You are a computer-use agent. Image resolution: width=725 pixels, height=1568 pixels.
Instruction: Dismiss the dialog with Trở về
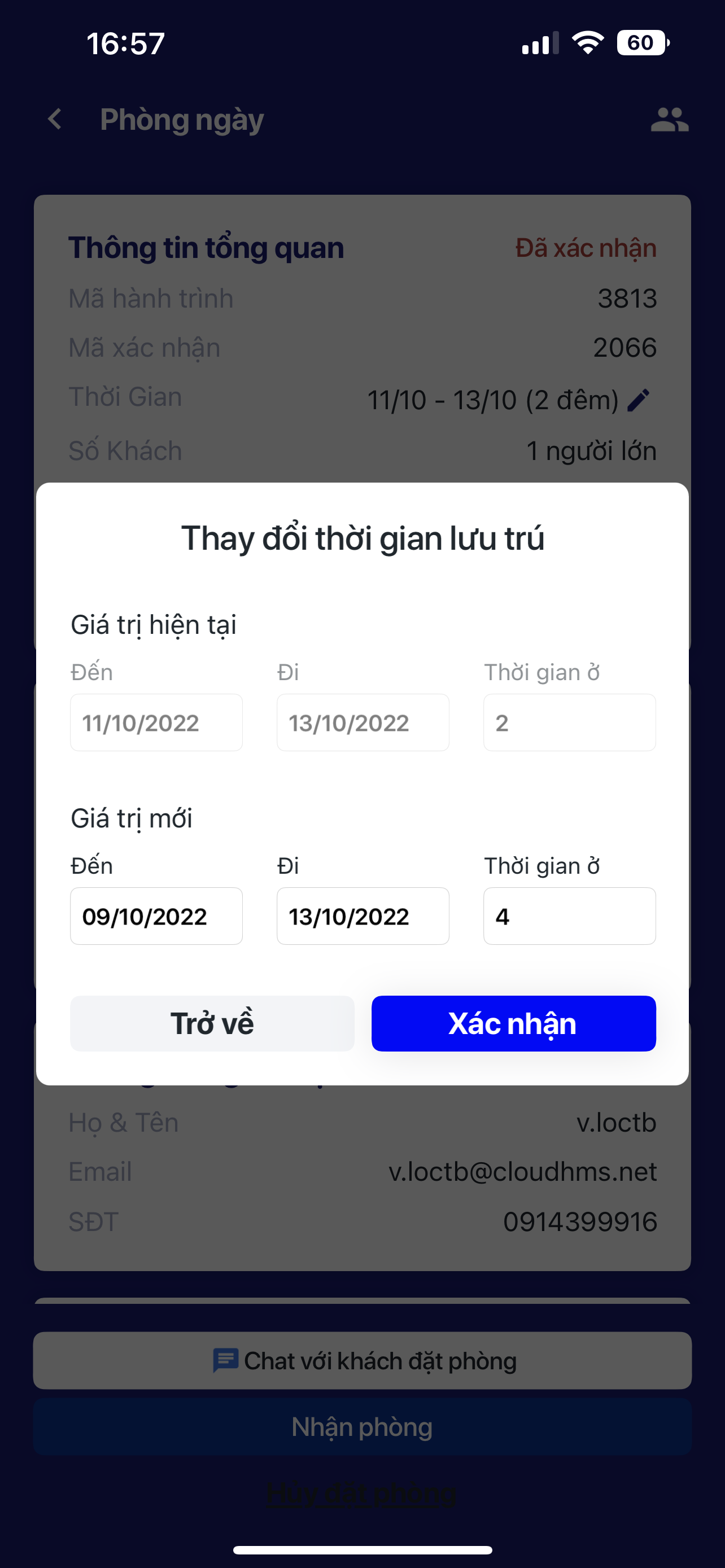click(212, 1023)
